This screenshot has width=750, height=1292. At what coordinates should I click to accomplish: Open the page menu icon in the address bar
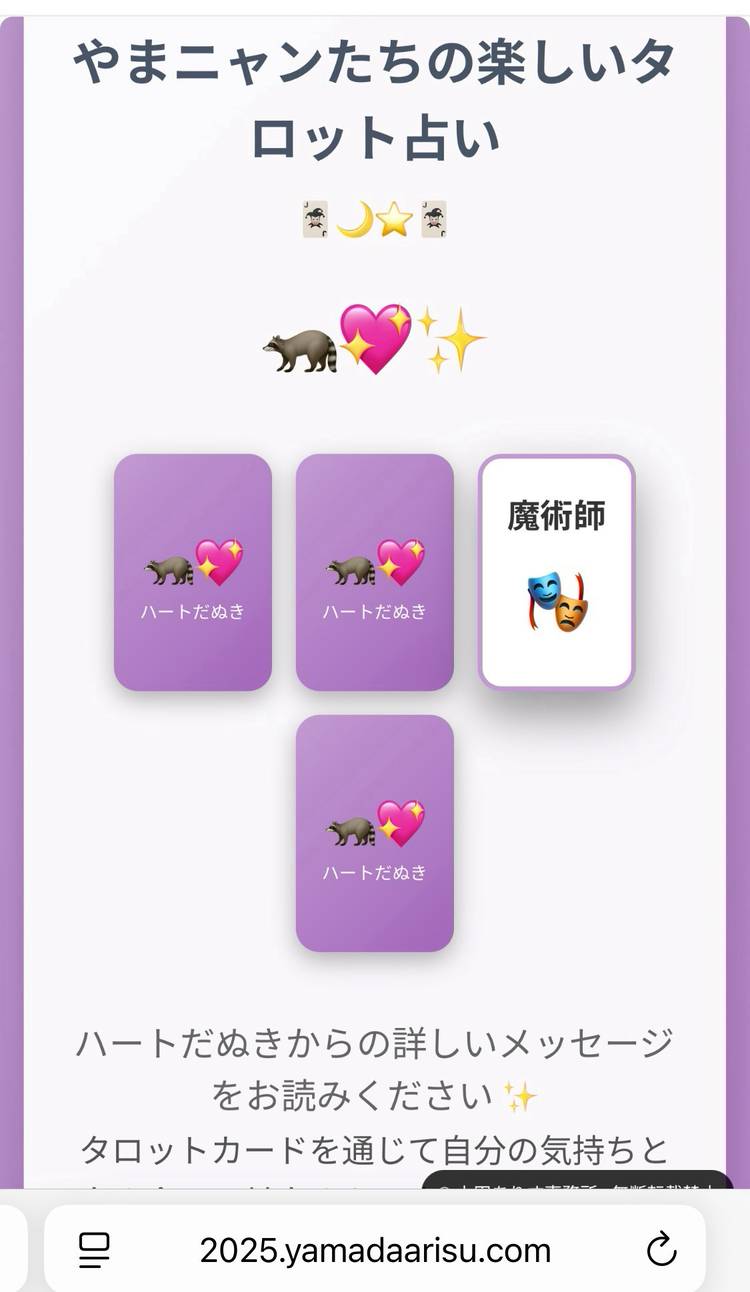click(x=94, y=1250)
